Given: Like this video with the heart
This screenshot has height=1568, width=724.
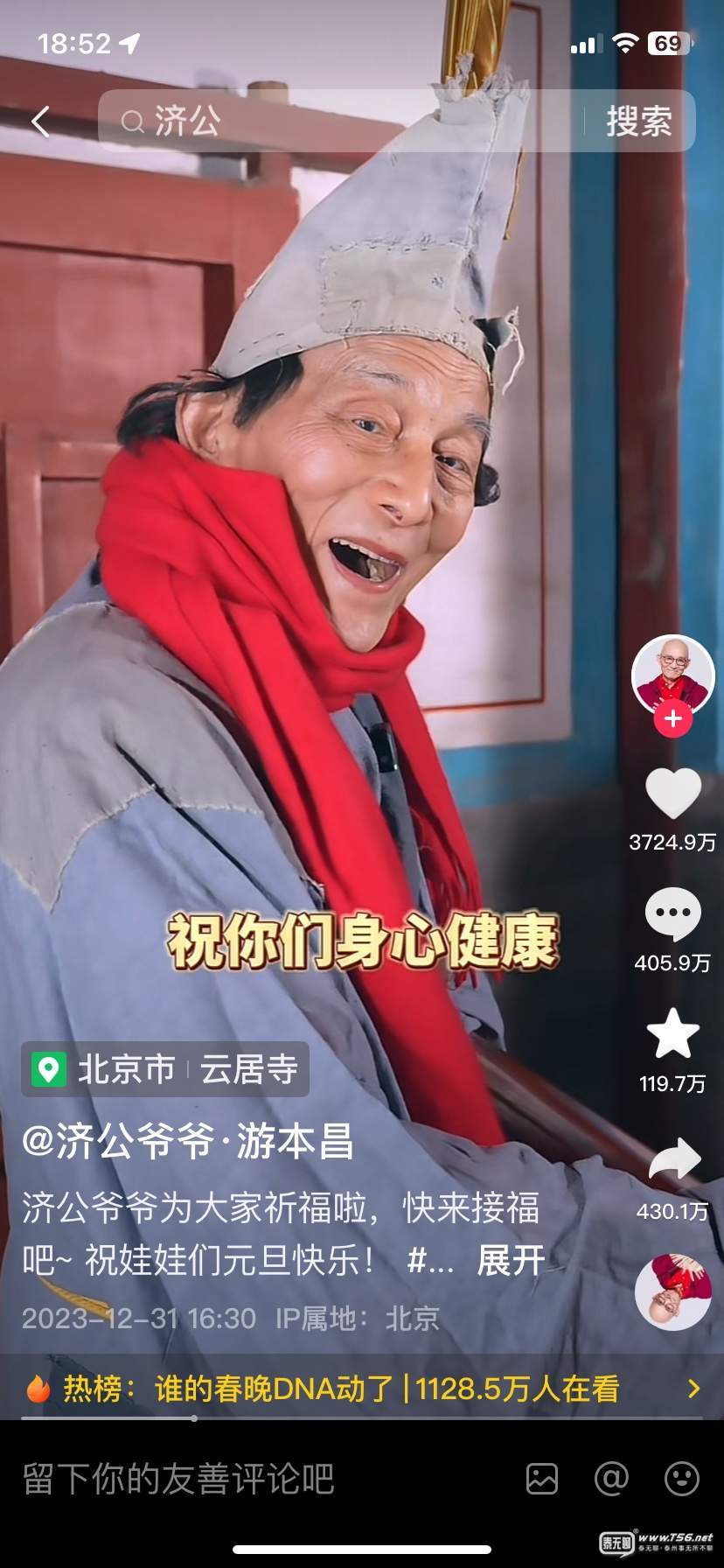Looking at the screenshot, I should (672, 794).
